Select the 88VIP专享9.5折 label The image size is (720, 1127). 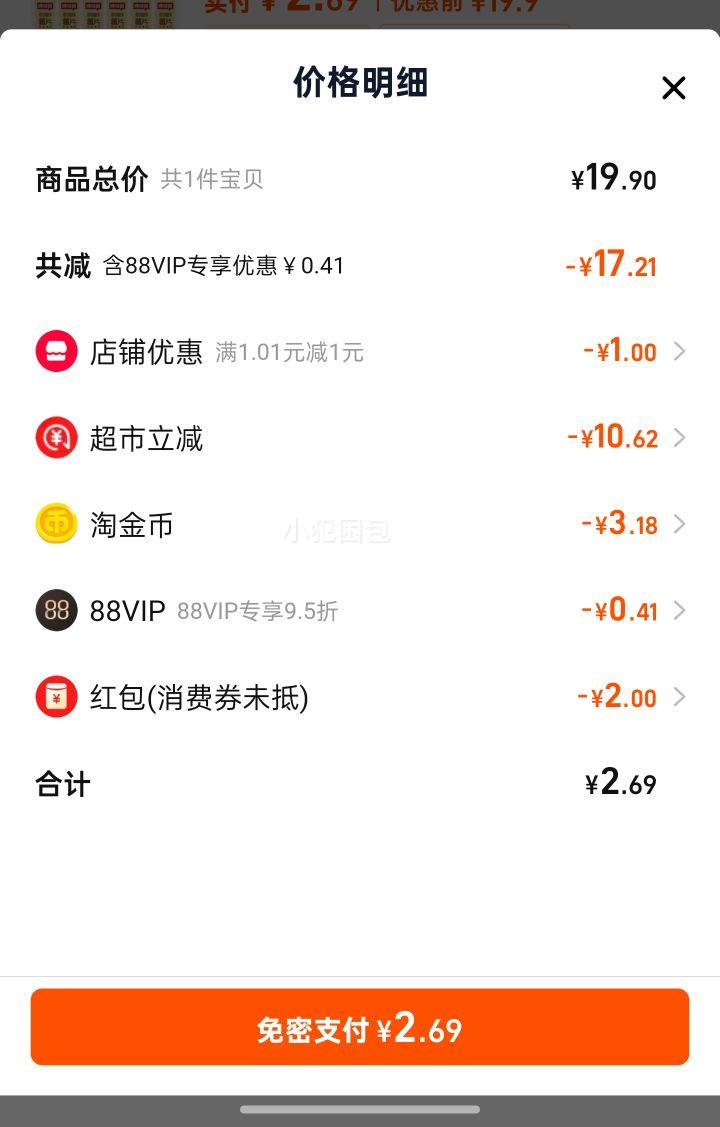click(258, 611)
